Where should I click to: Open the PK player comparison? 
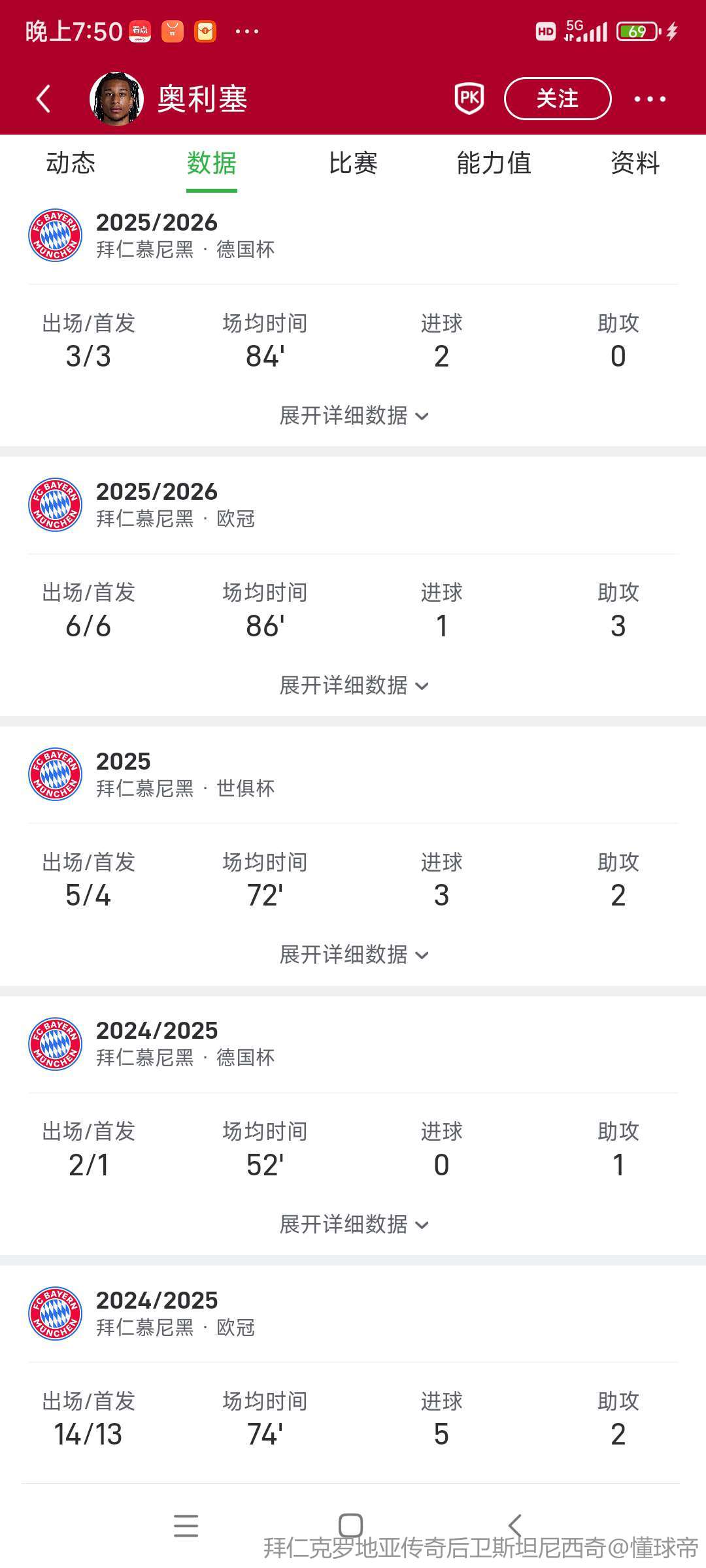coord(469,99)
